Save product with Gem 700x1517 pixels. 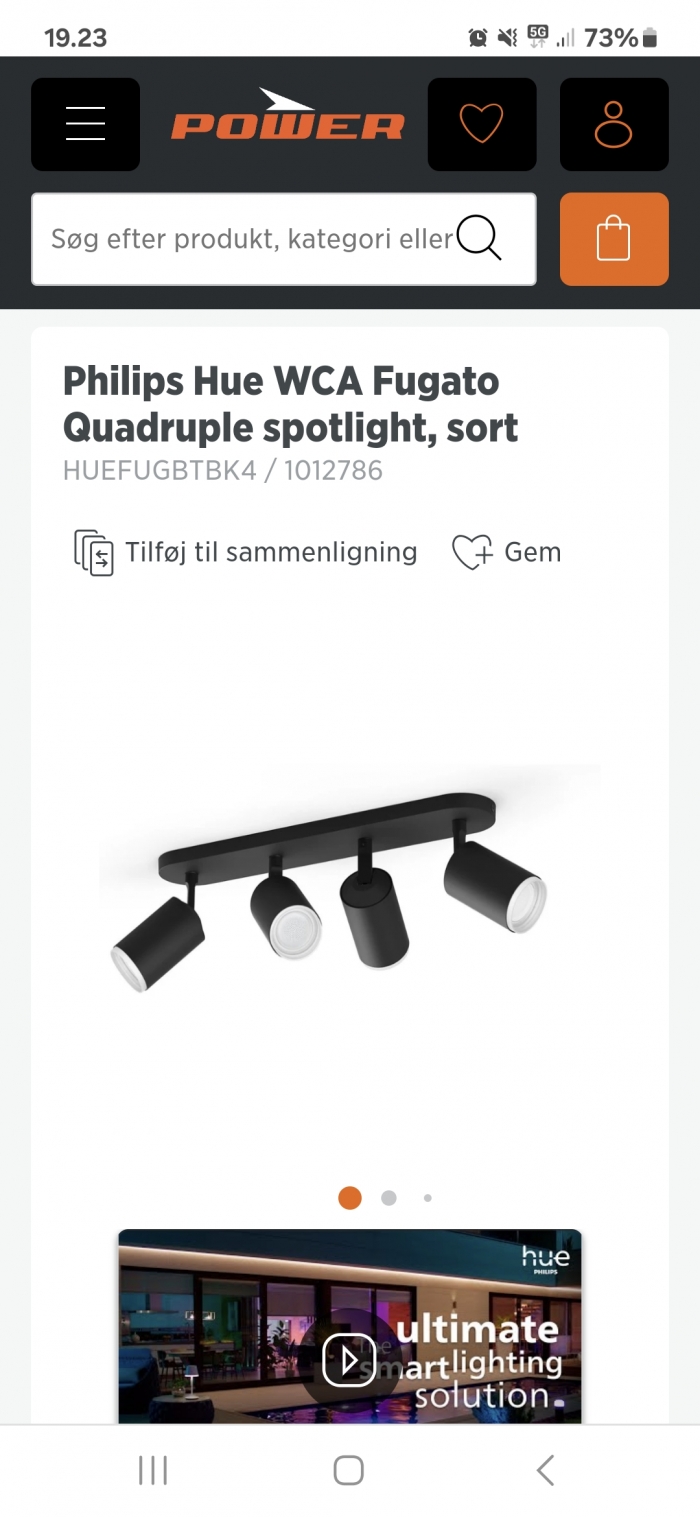point(506,552)
